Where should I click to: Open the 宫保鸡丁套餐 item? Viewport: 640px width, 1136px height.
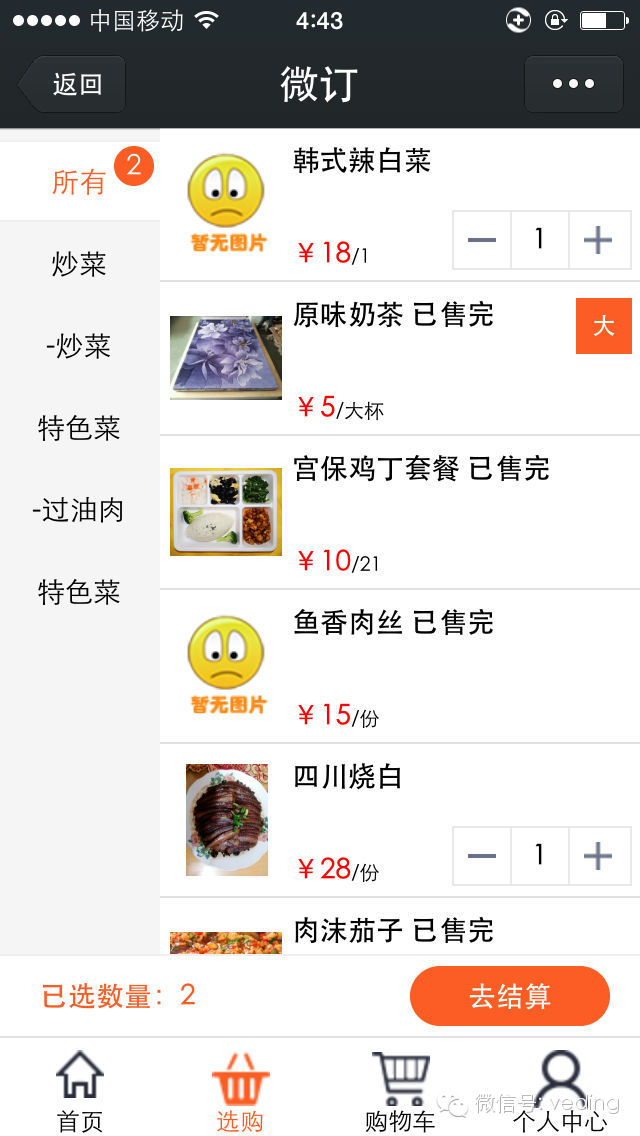pos(420,469)
